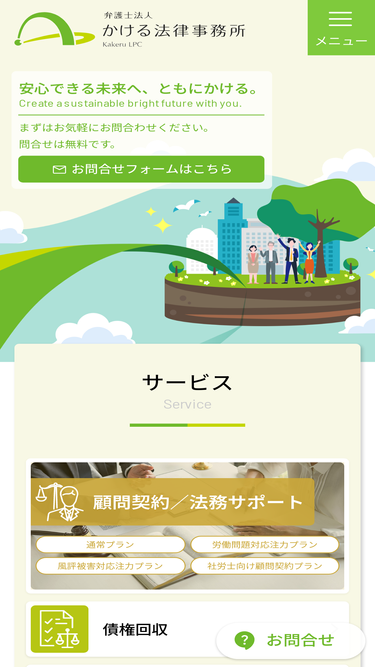Tap the floating お問合せ button
The height and width of the screenshot is (667, 375).
291,640
